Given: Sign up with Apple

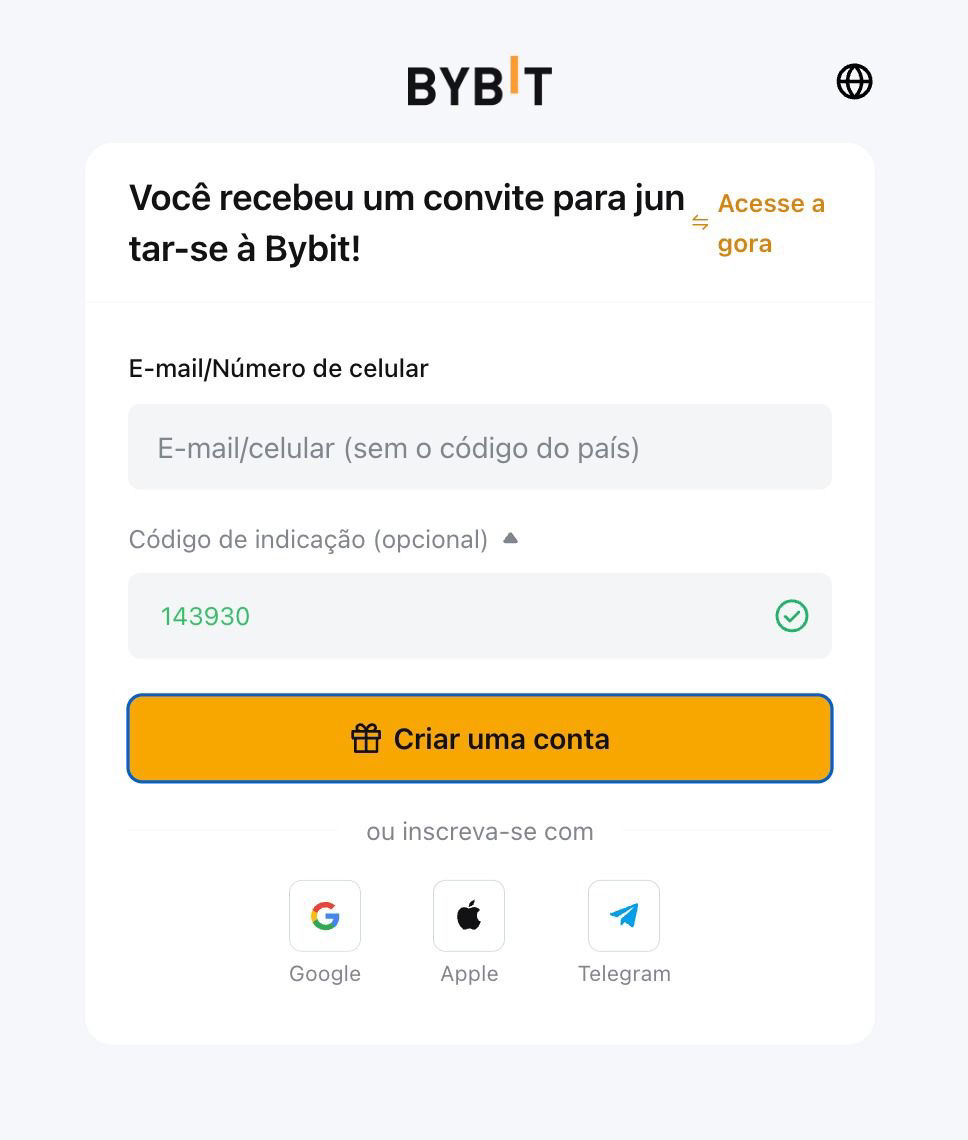Looking at the screenshot, I should (469, 916).
